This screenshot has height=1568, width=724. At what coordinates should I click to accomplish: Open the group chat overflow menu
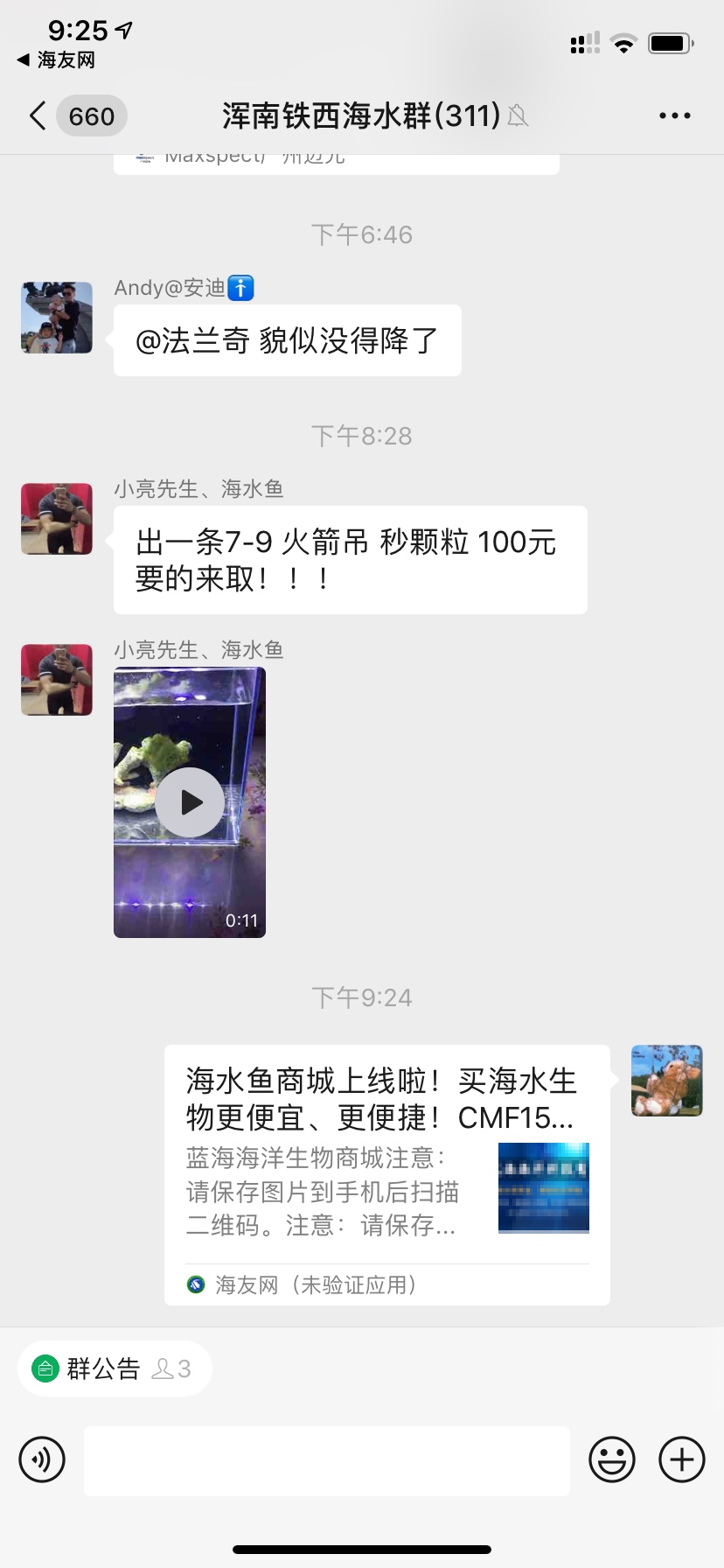click(x=674, y=115)
